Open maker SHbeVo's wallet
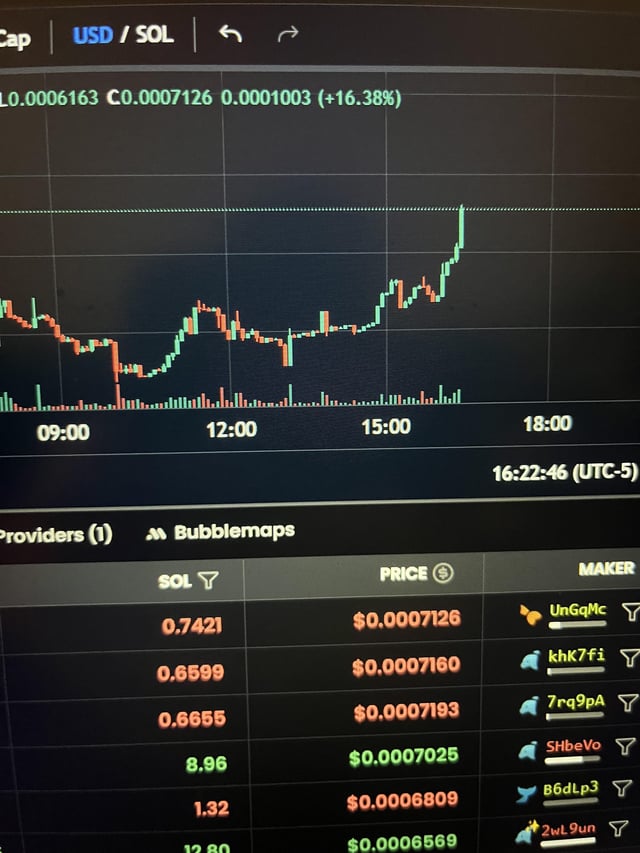 point(573,746)
